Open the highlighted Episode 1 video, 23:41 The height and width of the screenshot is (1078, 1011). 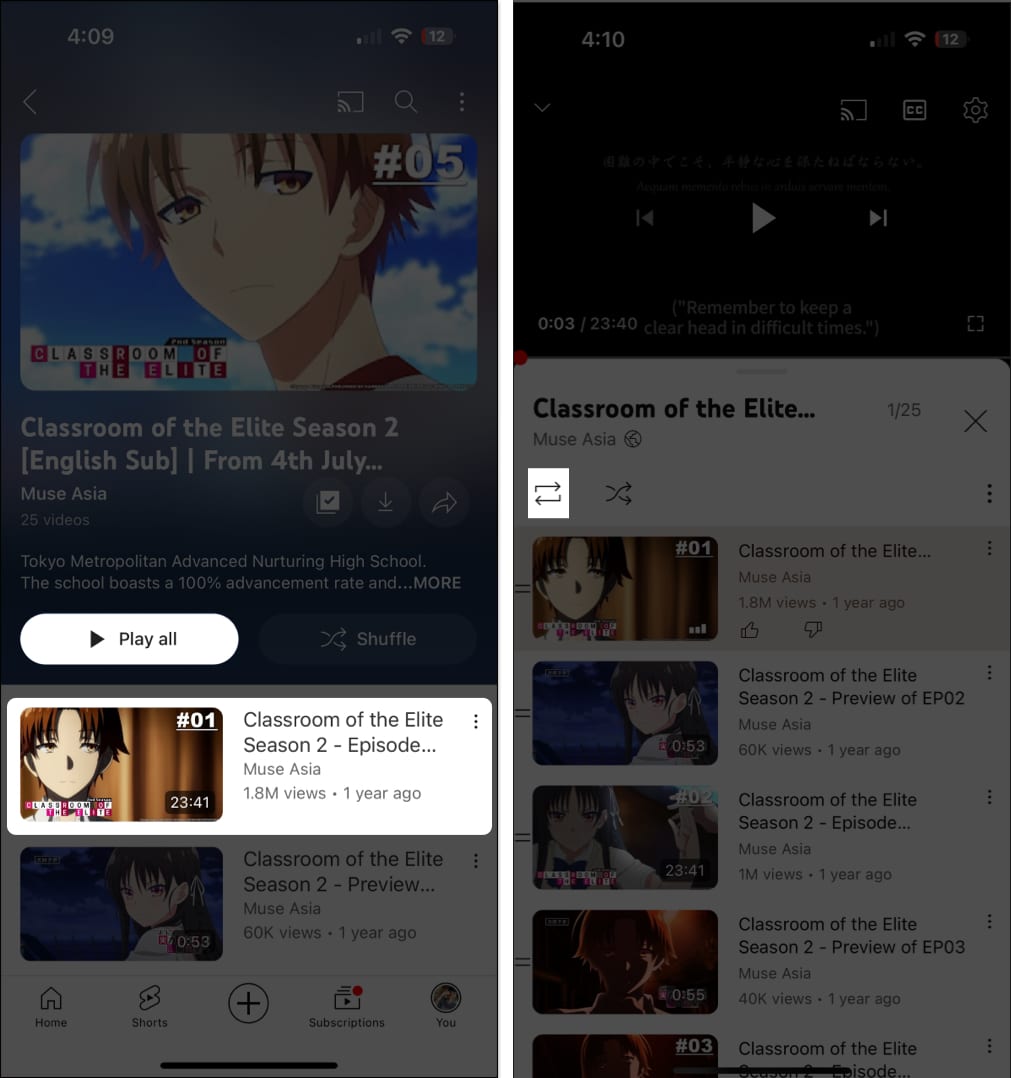point(248,765)
